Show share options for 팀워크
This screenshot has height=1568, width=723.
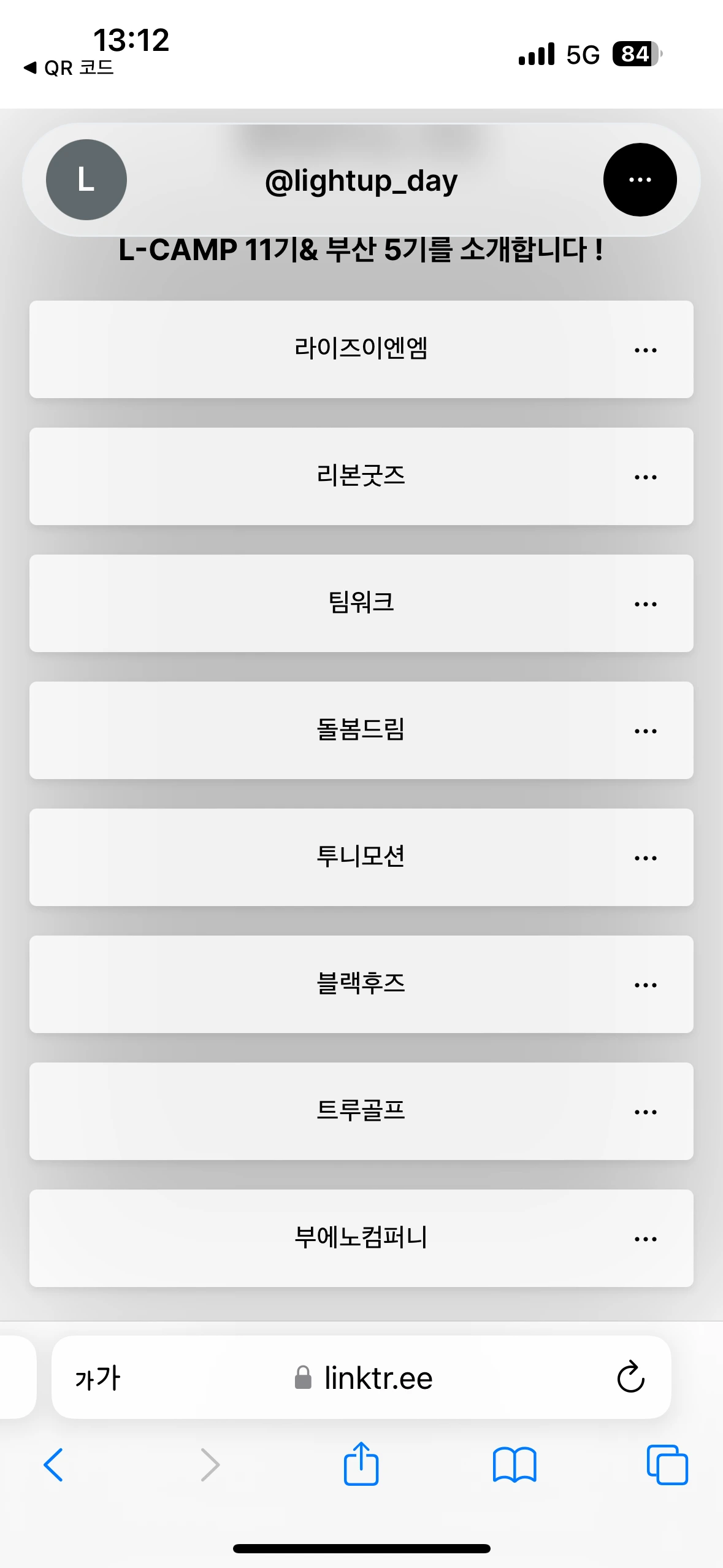pos(645,604)
